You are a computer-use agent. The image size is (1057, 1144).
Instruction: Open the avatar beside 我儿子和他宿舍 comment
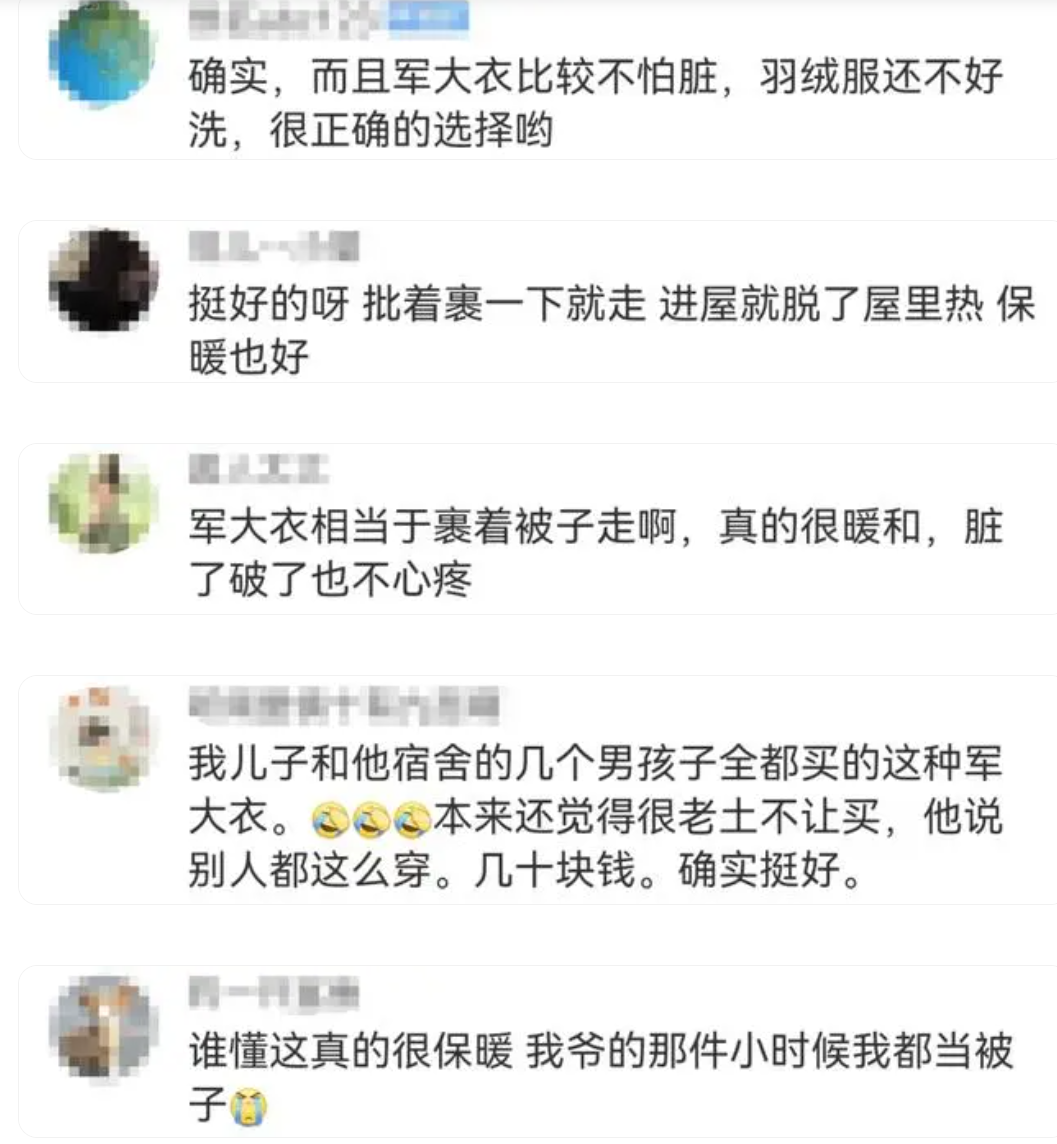[103, 738]
